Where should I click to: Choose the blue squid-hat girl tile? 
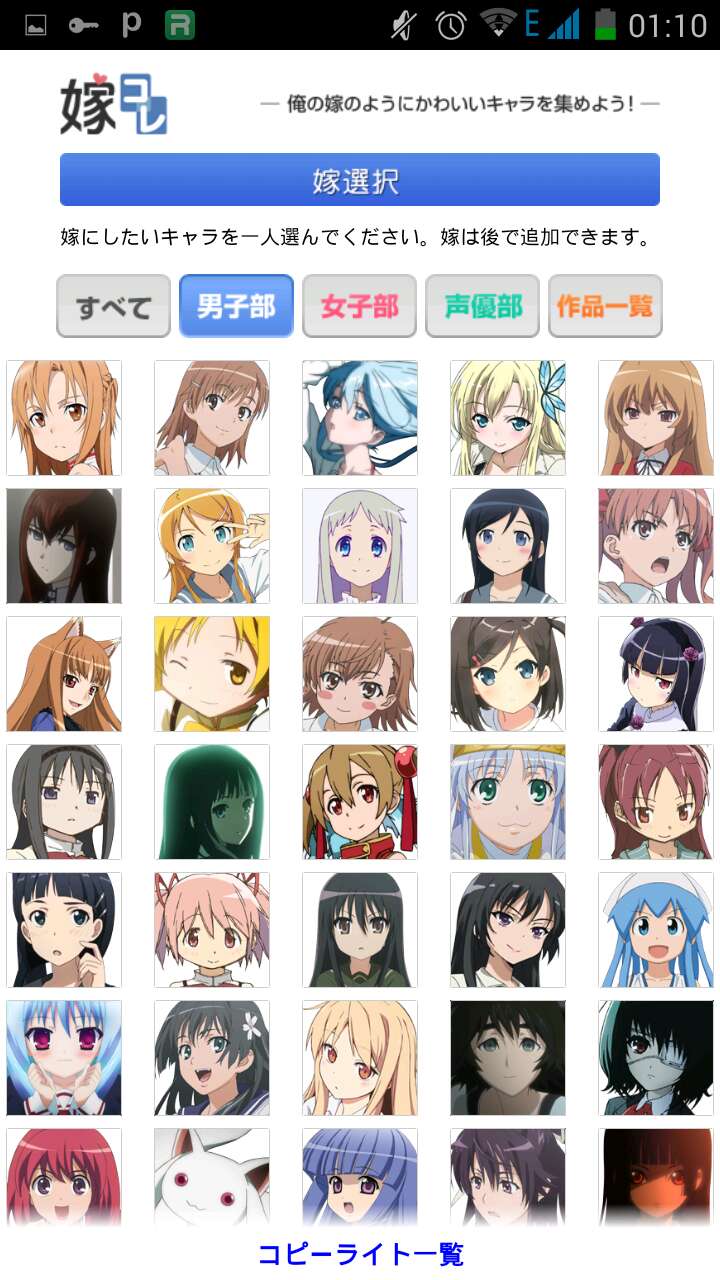coord(656,930)
